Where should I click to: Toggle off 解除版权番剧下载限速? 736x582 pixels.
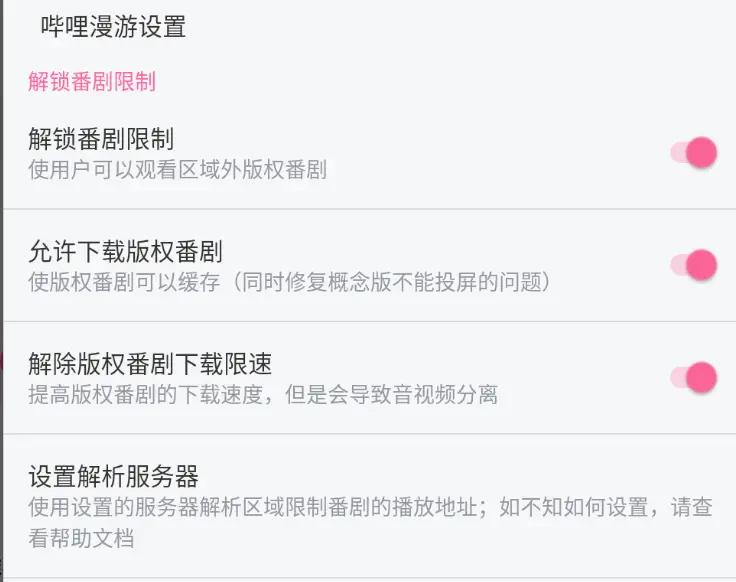click(x=694, y=377)
